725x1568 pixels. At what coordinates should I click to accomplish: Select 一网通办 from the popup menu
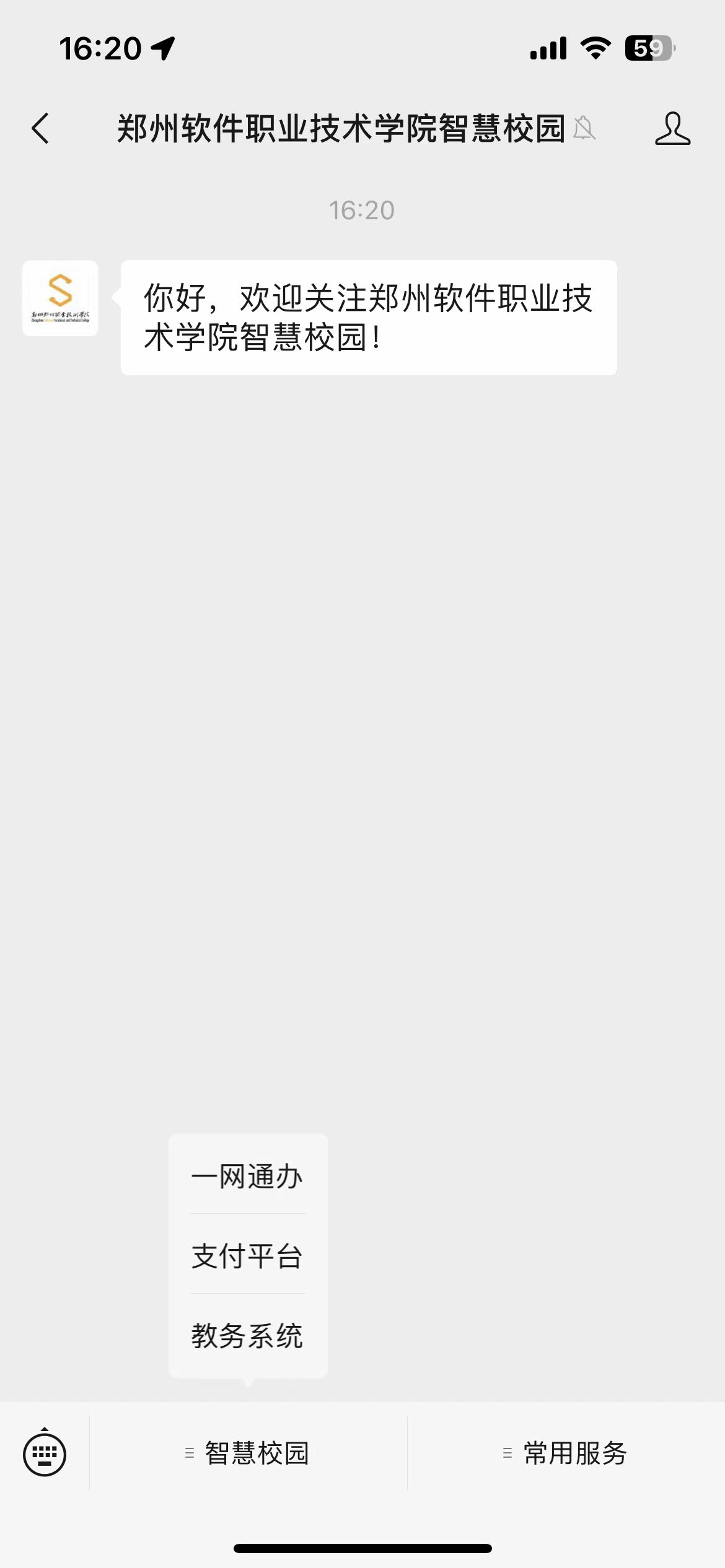point(247,1177)
